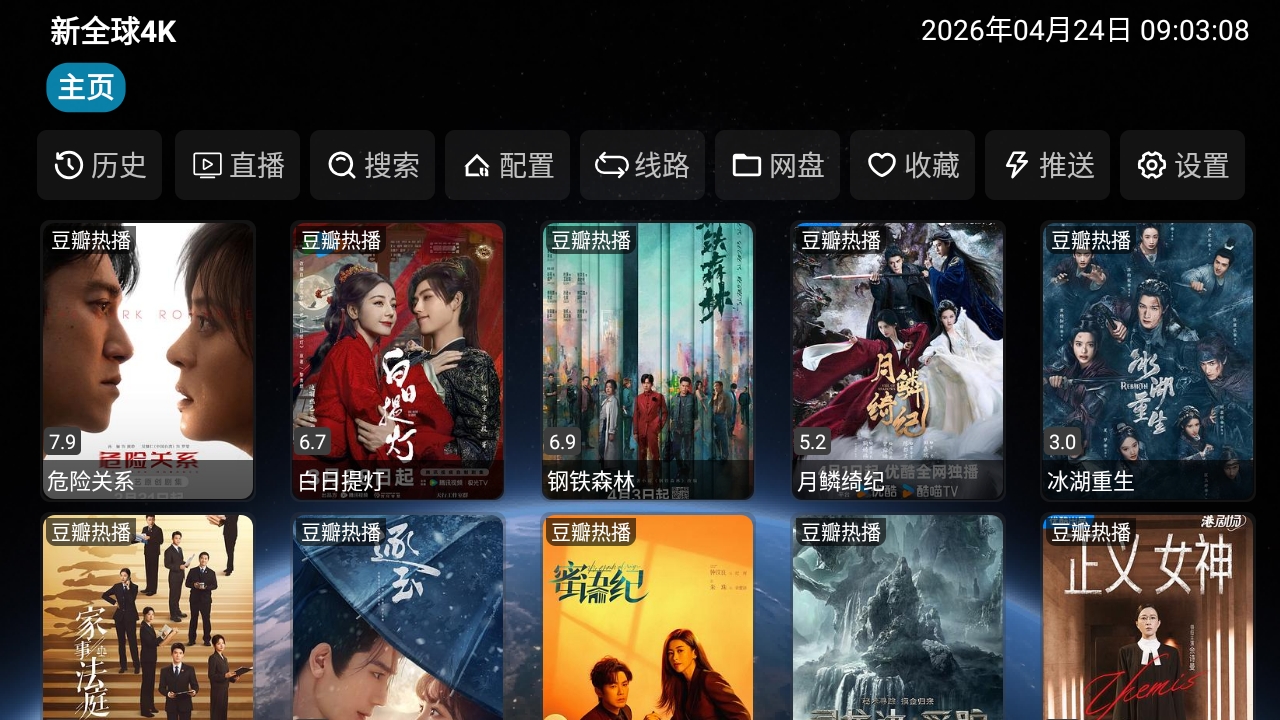
Task: Open 配置 source configuration
Action: (507, 165)
